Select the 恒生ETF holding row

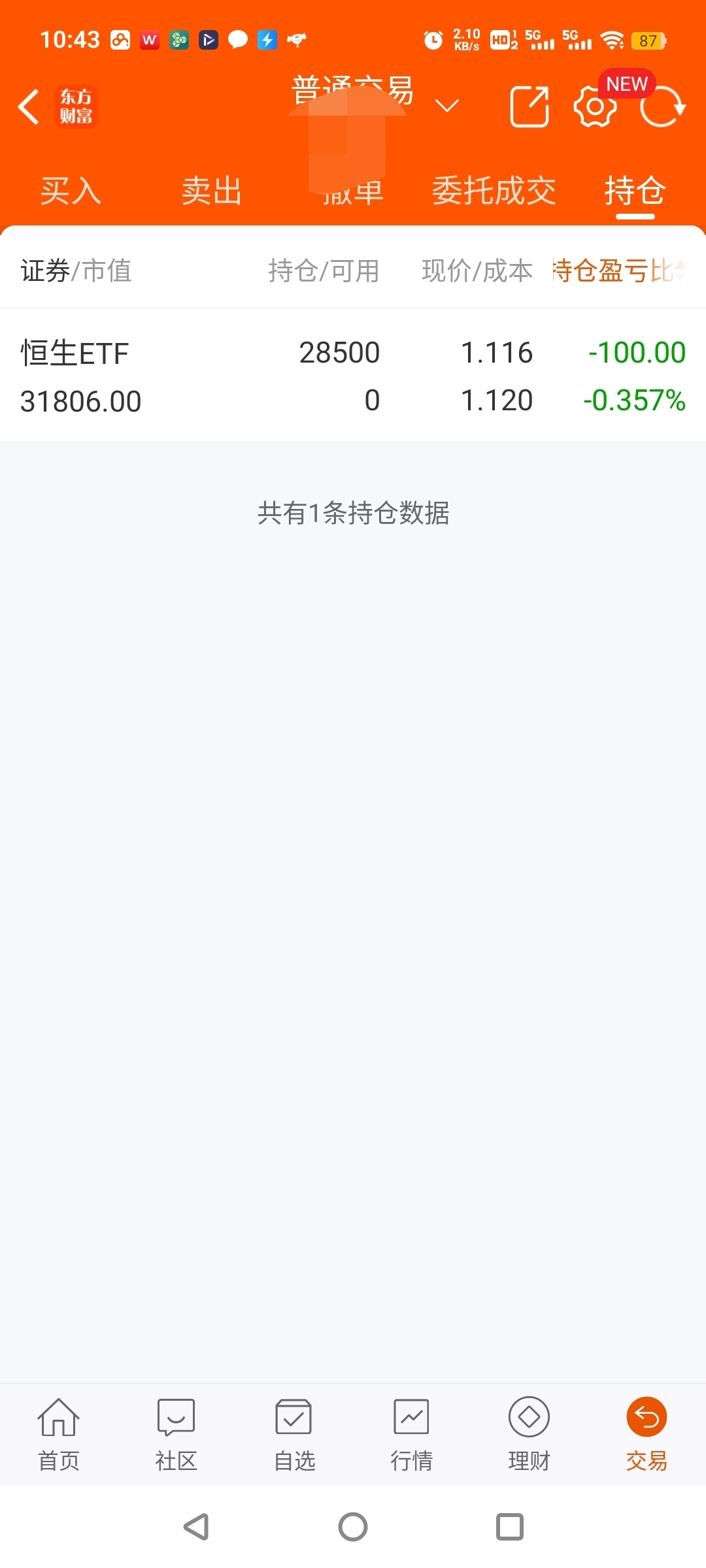(353, 376)
